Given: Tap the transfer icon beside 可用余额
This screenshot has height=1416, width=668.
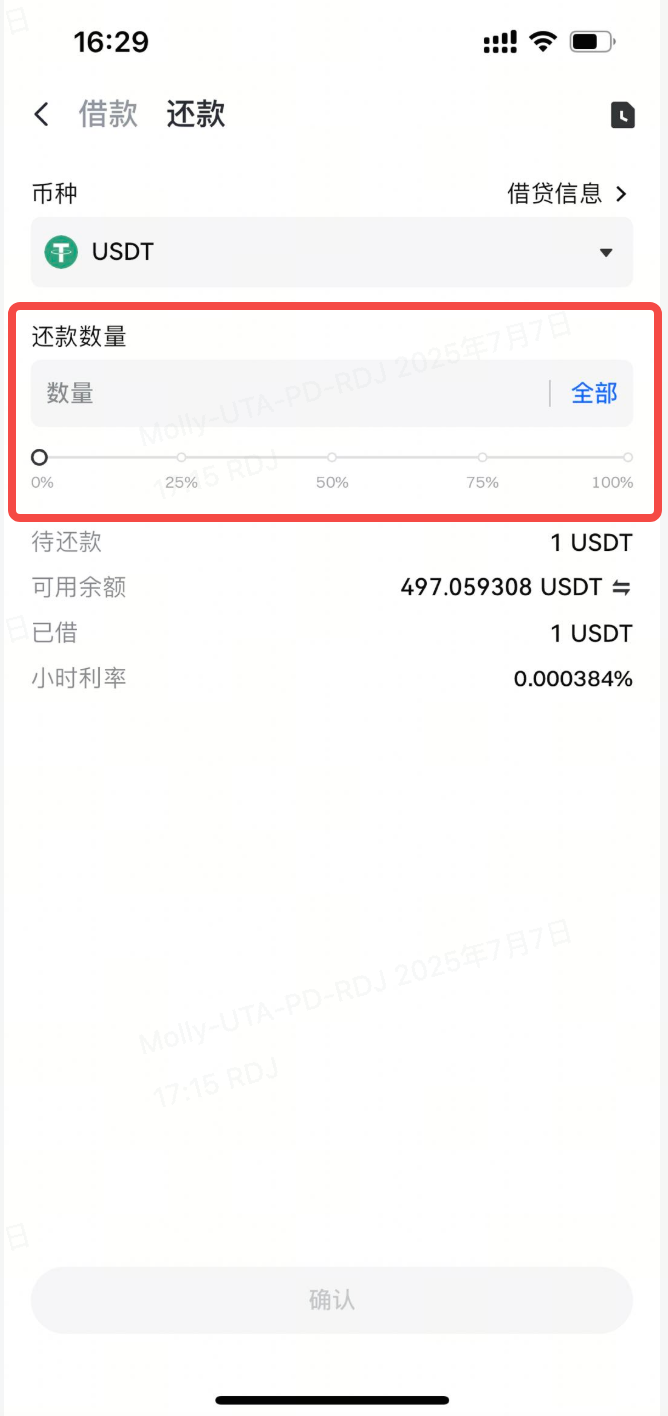Looking at the screenshot, I should click(622, 588).
